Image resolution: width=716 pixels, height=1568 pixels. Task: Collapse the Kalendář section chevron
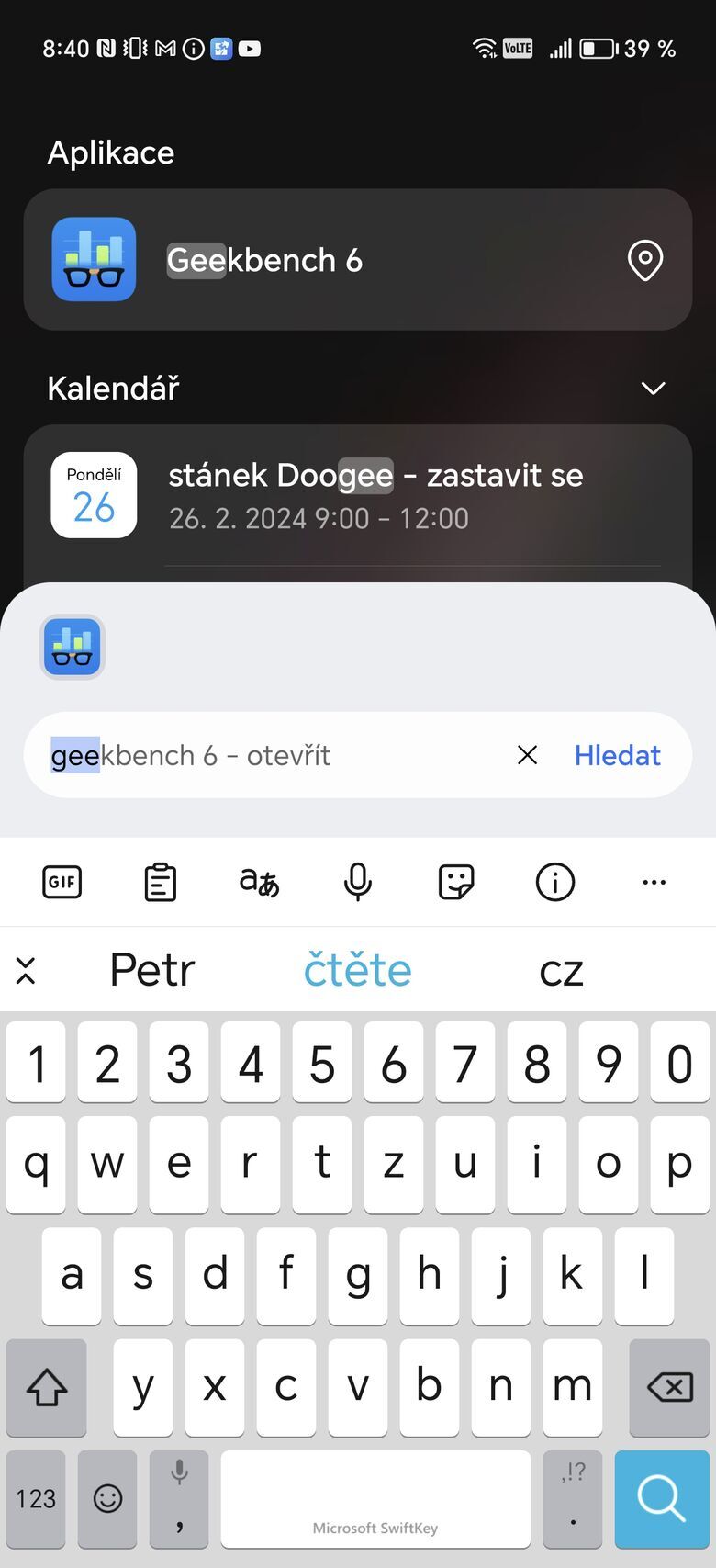click(x=653, y=389)
